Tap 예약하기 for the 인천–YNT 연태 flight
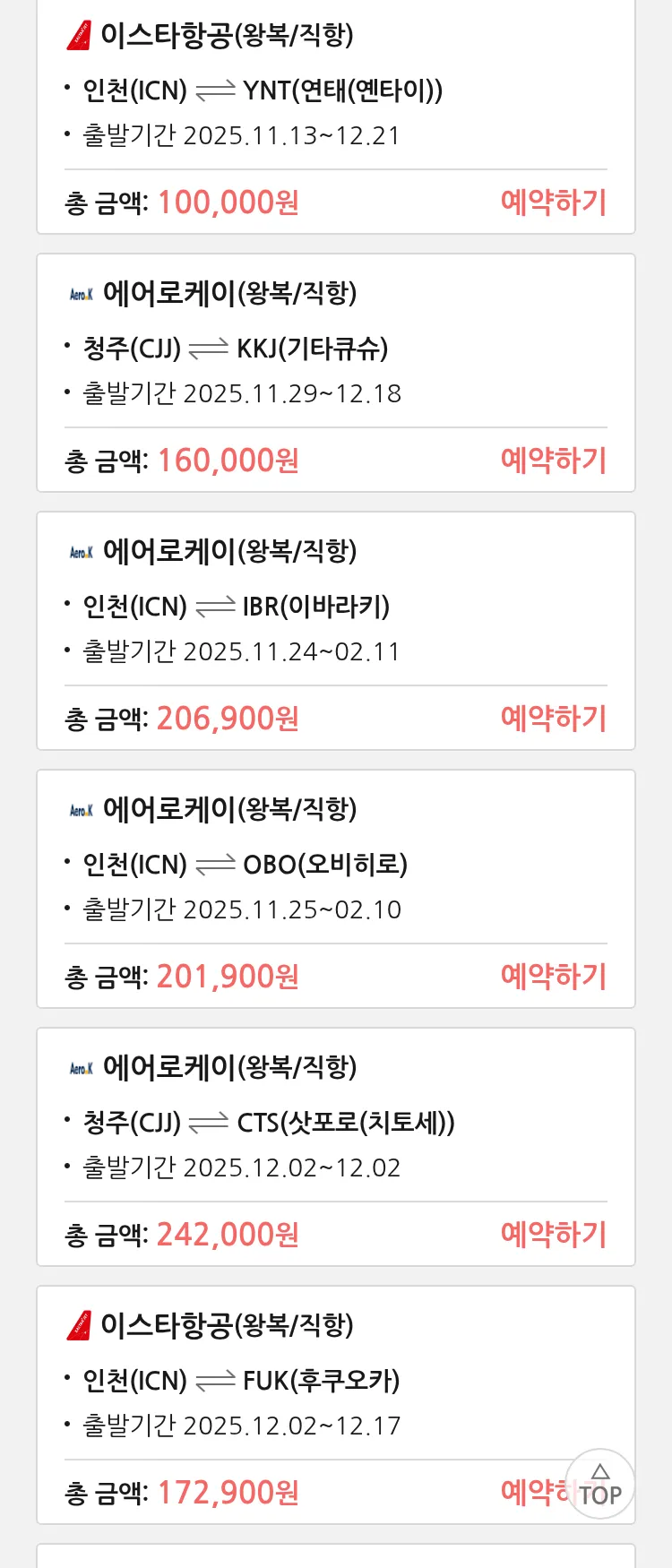Viewport: 672px width, 1568px height. coord(553,202)
